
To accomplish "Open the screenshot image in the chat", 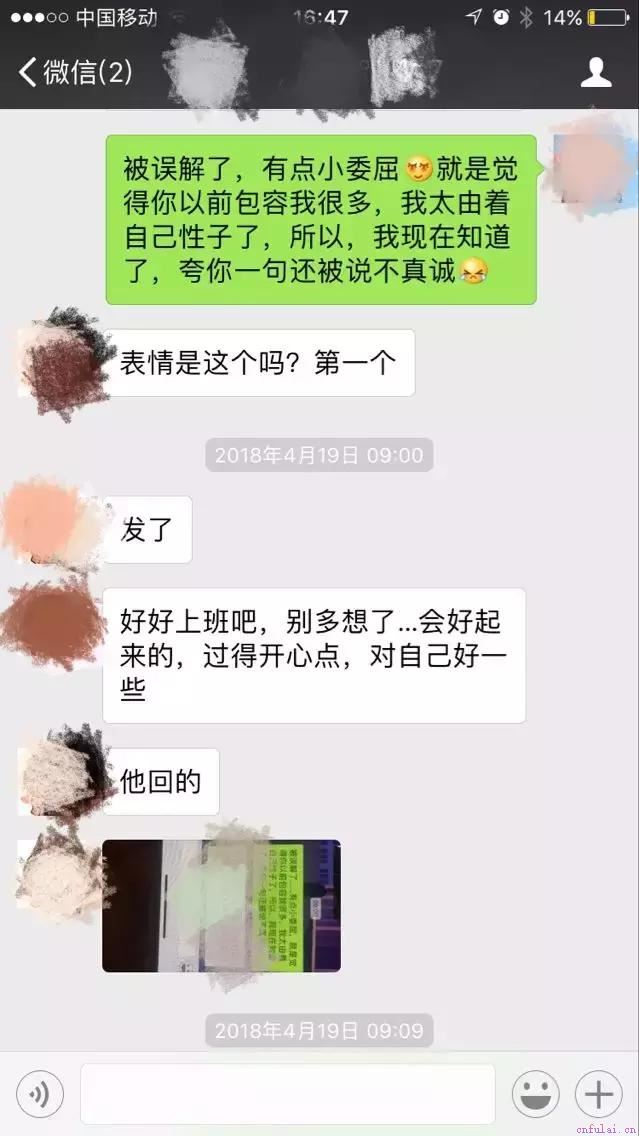I will [221, 906].
